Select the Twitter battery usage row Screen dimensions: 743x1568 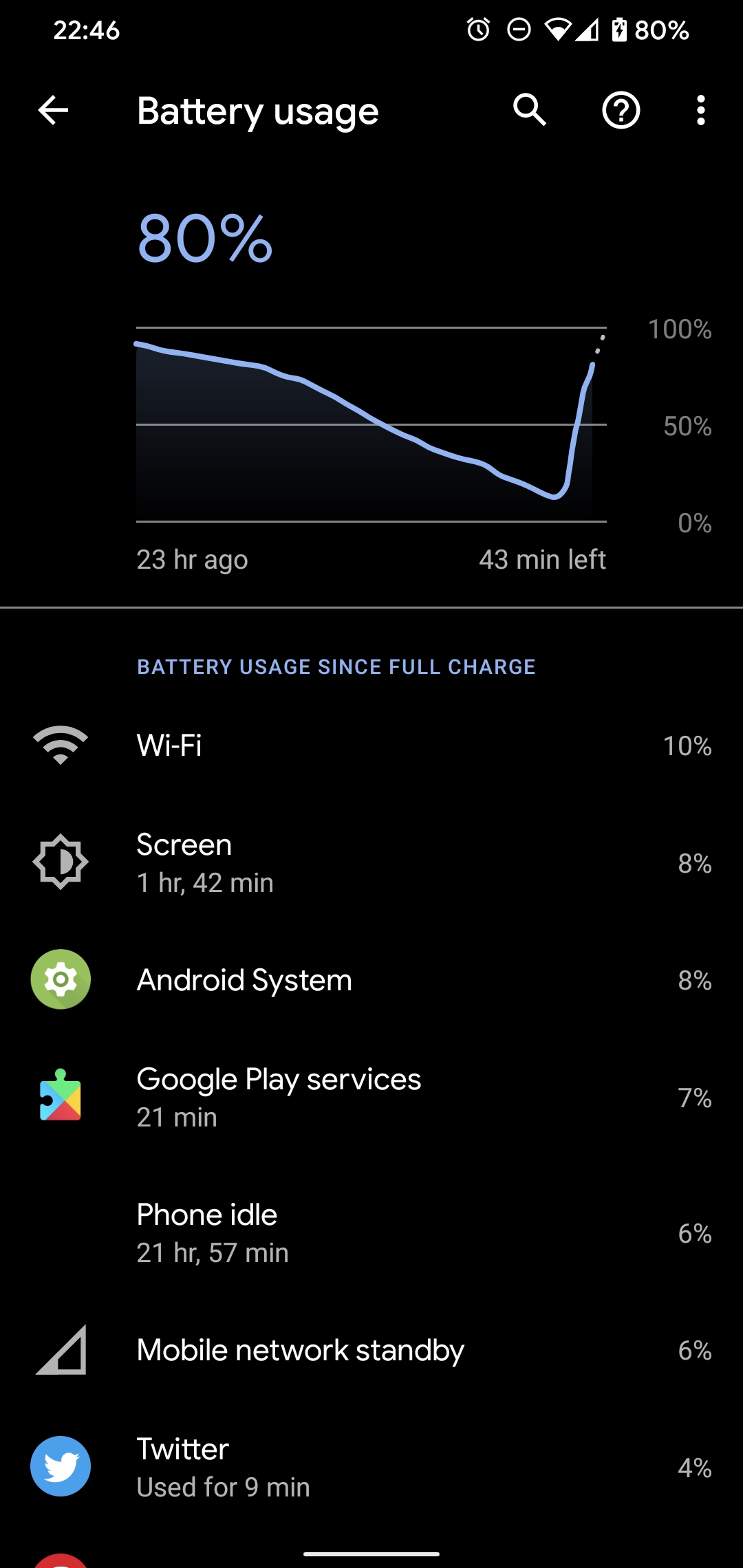pos(371,1467)
